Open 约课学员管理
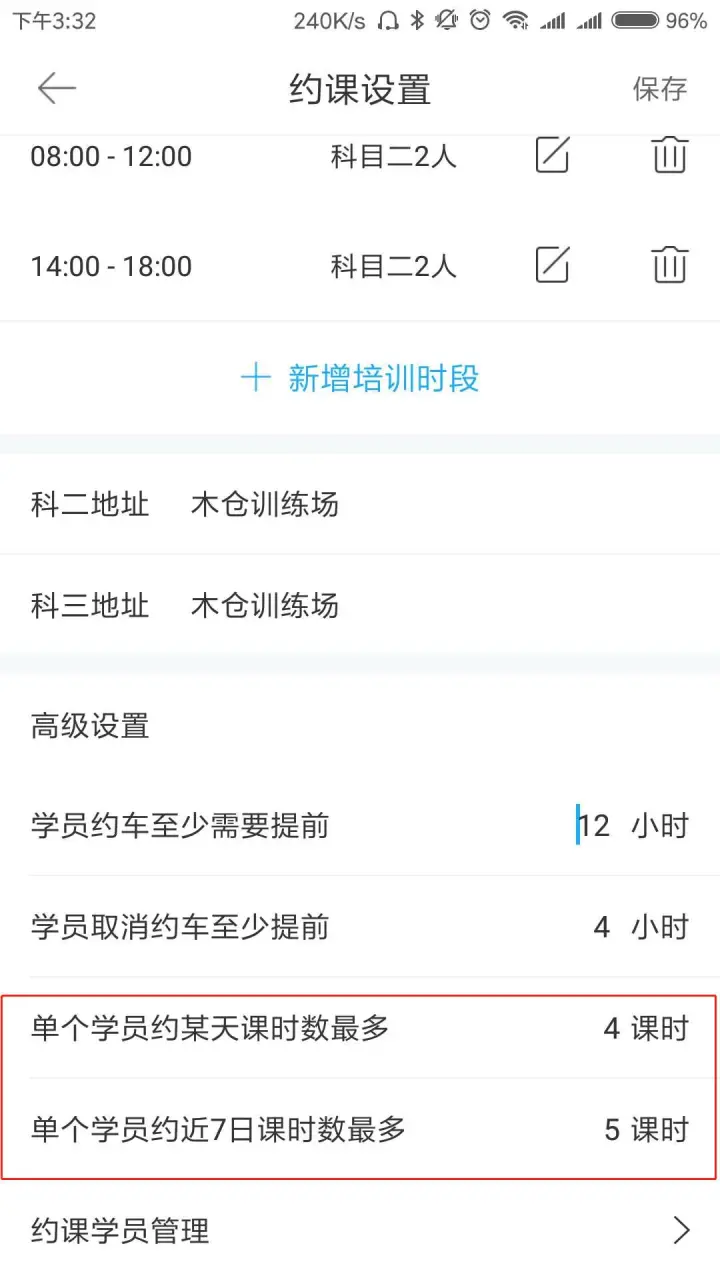The width and height of the screenshot is (720, 1280). coord(360,1230)
